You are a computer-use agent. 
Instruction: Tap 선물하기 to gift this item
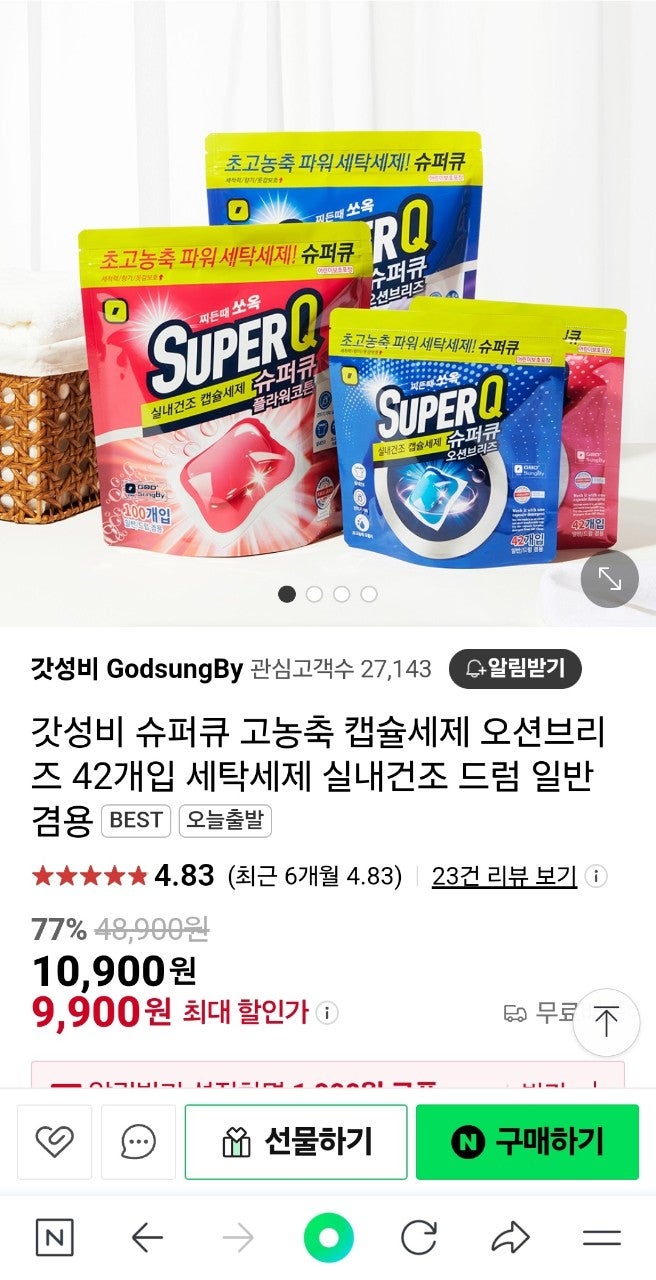click(296, 1141)
